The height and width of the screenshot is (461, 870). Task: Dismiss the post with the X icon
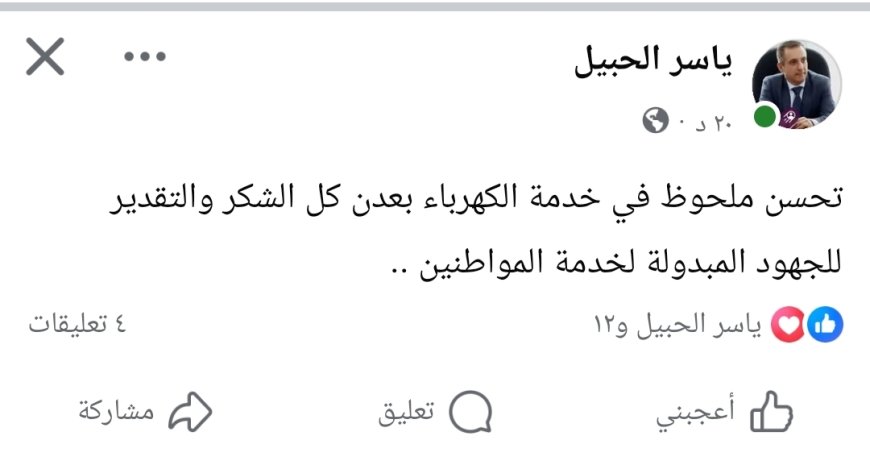click(x=45, y=58)
